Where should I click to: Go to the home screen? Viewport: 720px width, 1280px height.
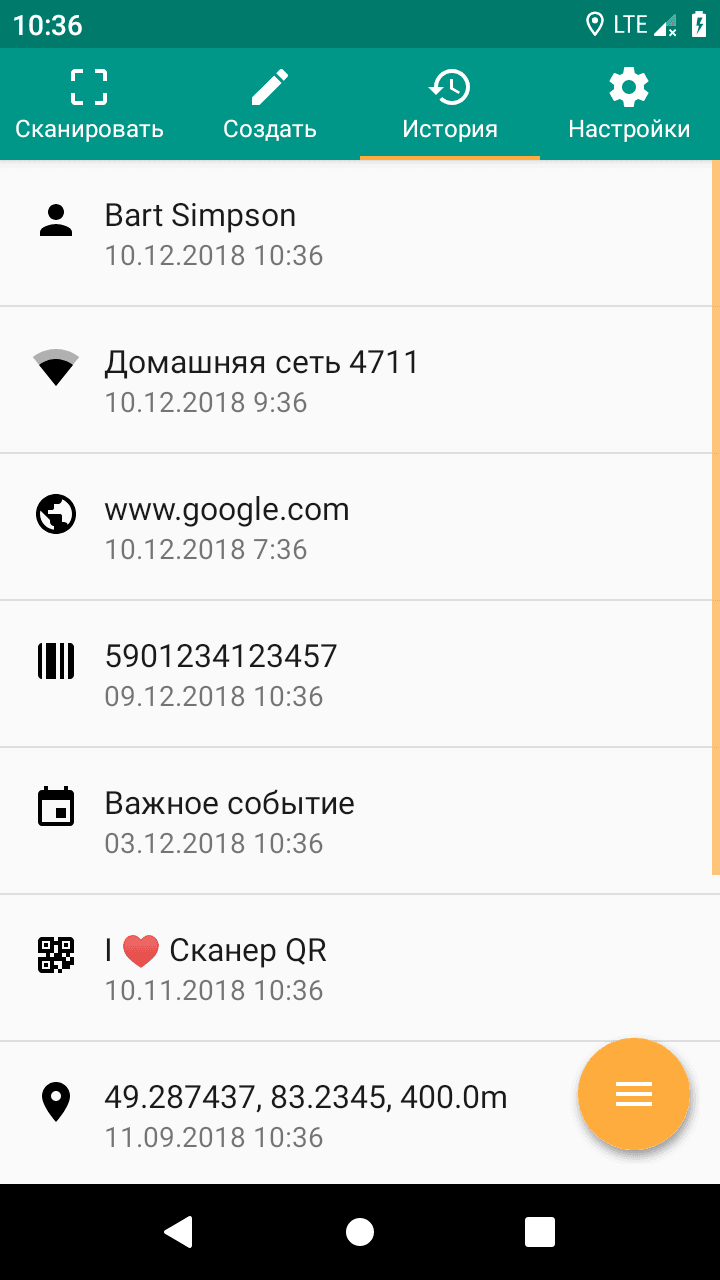point(360,1232)
